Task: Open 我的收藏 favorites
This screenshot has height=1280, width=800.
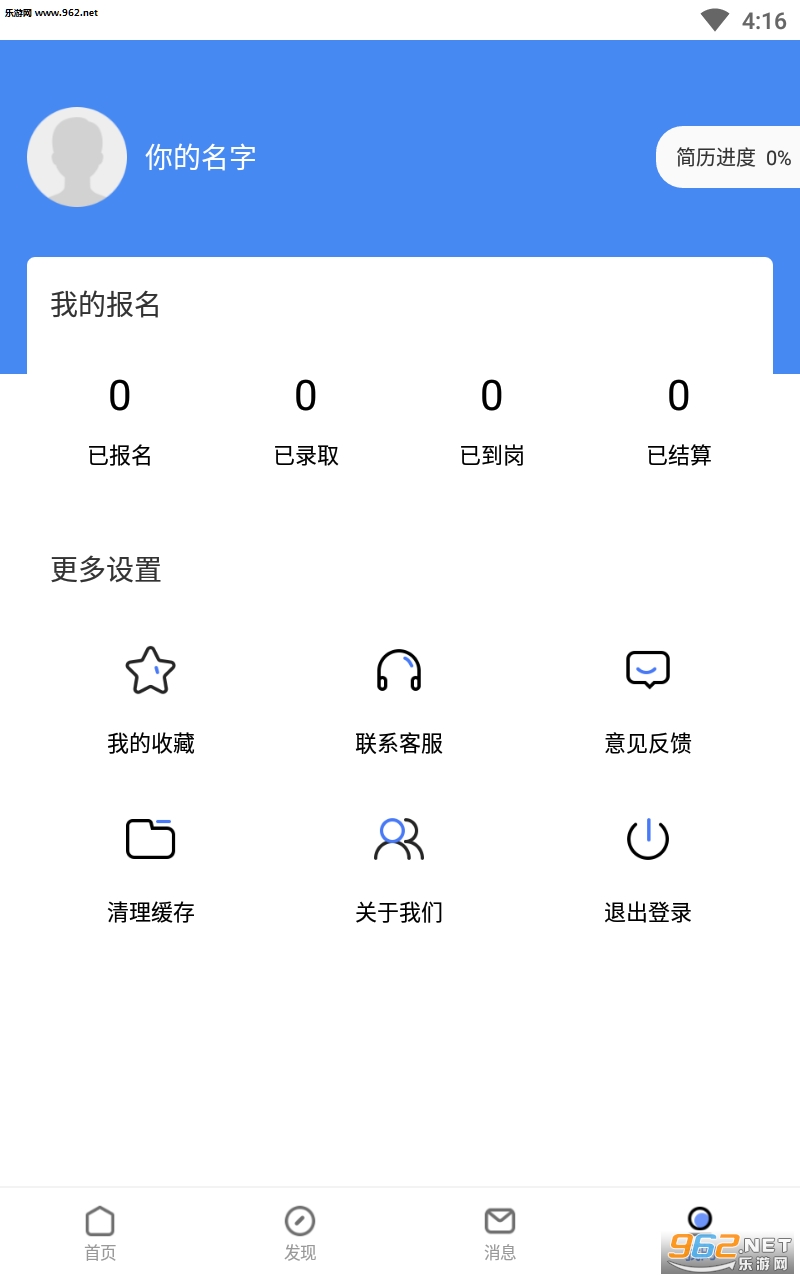Action: [x=151, y=698]
